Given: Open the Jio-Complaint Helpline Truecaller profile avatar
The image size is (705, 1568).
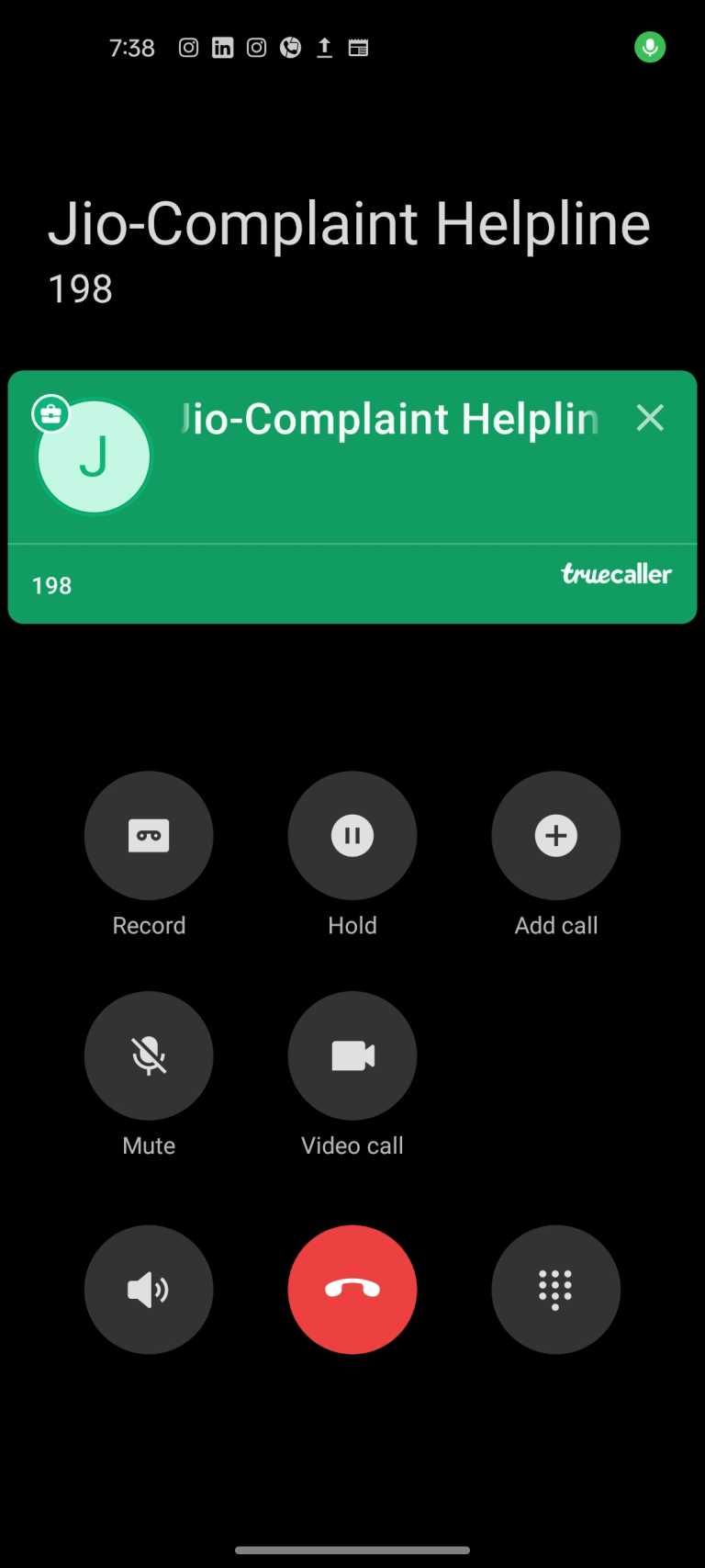Looking at the screenshot, I should click(94, 457).
